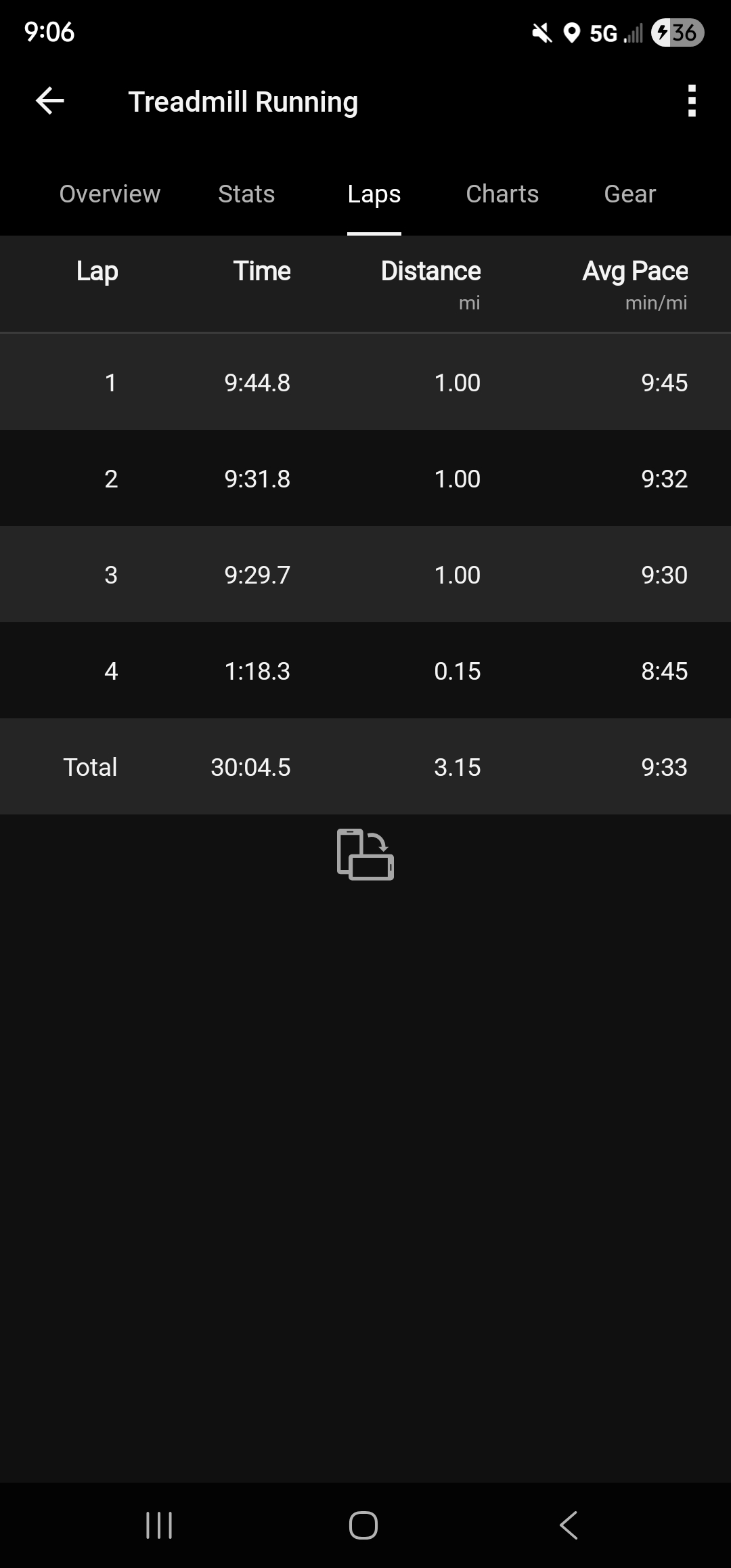Select the Laps tab
The image size is (731, 1568).
[374, 194]
